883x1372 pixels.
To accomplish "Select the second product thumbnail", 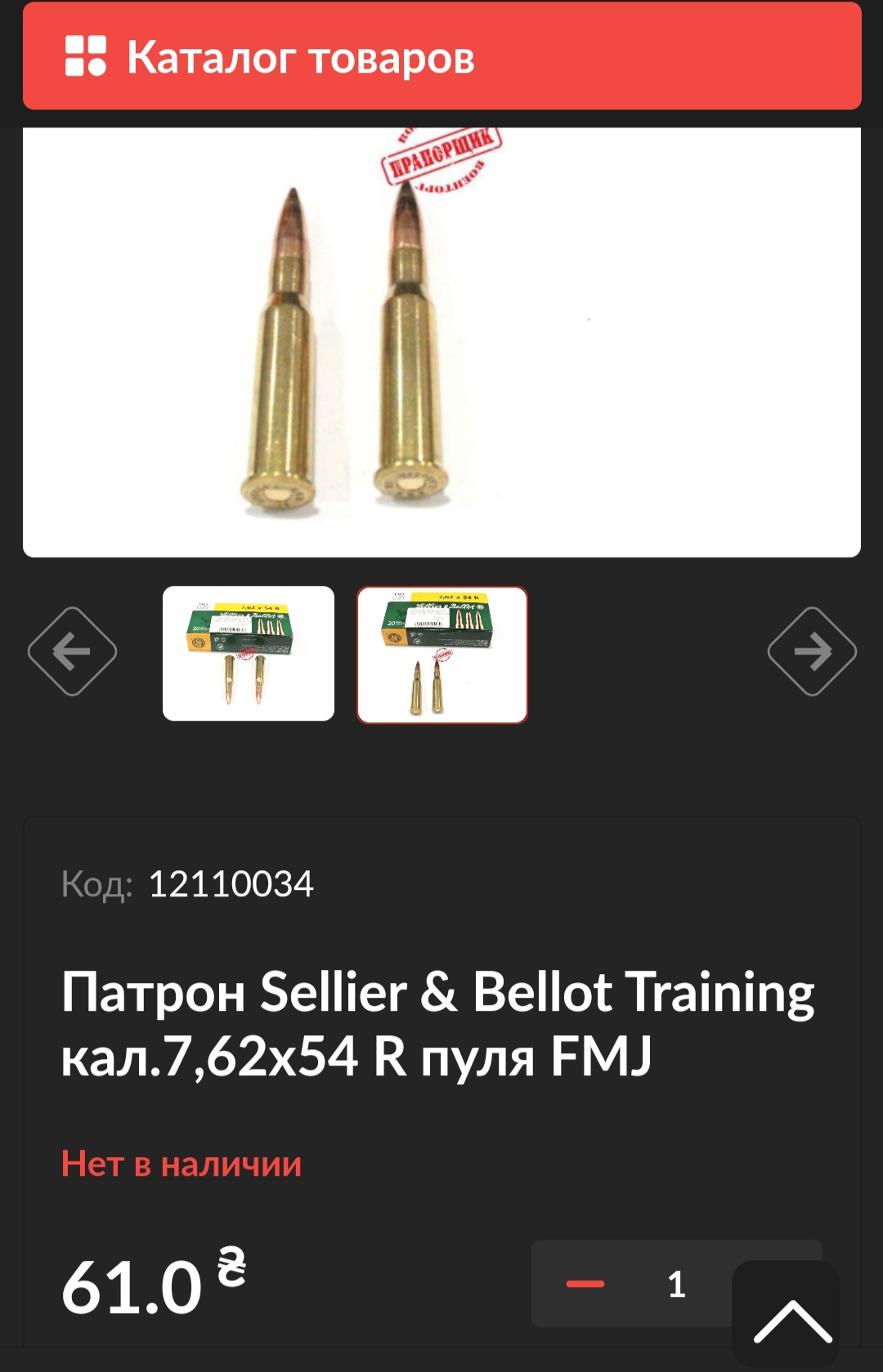I will [442, 655].
